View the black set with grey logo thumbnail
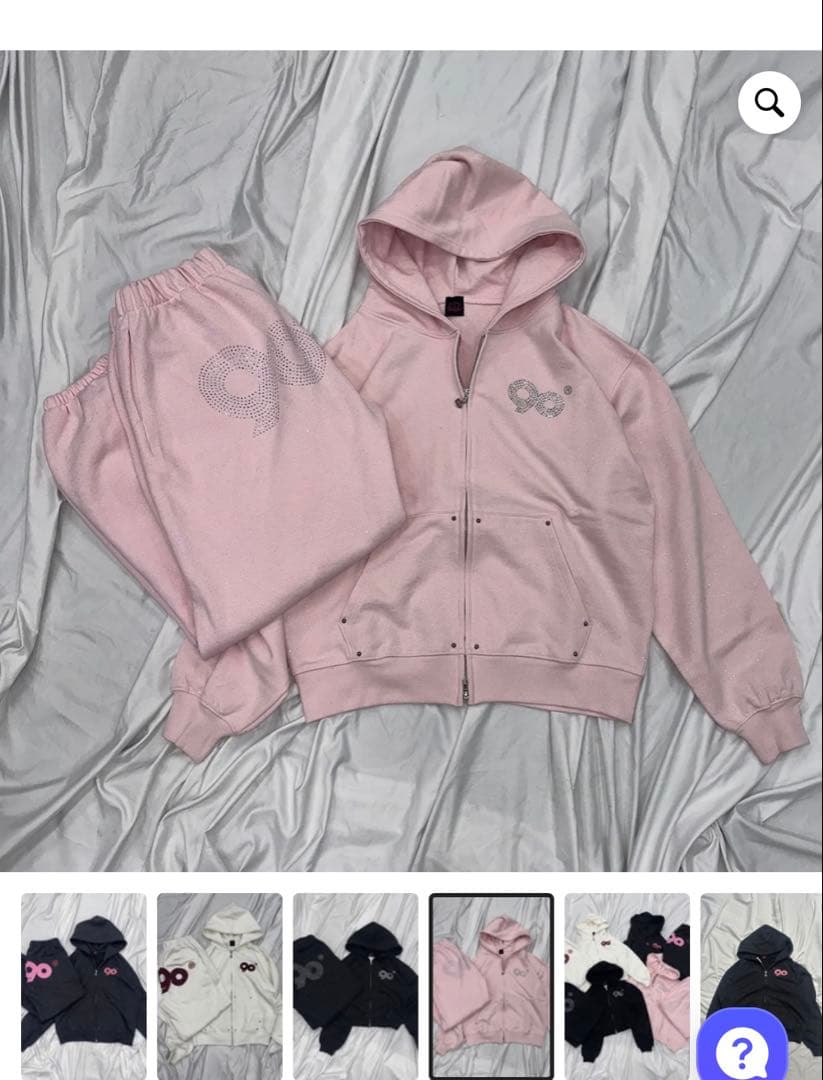 pyautogui.click(x=355, y=985)
